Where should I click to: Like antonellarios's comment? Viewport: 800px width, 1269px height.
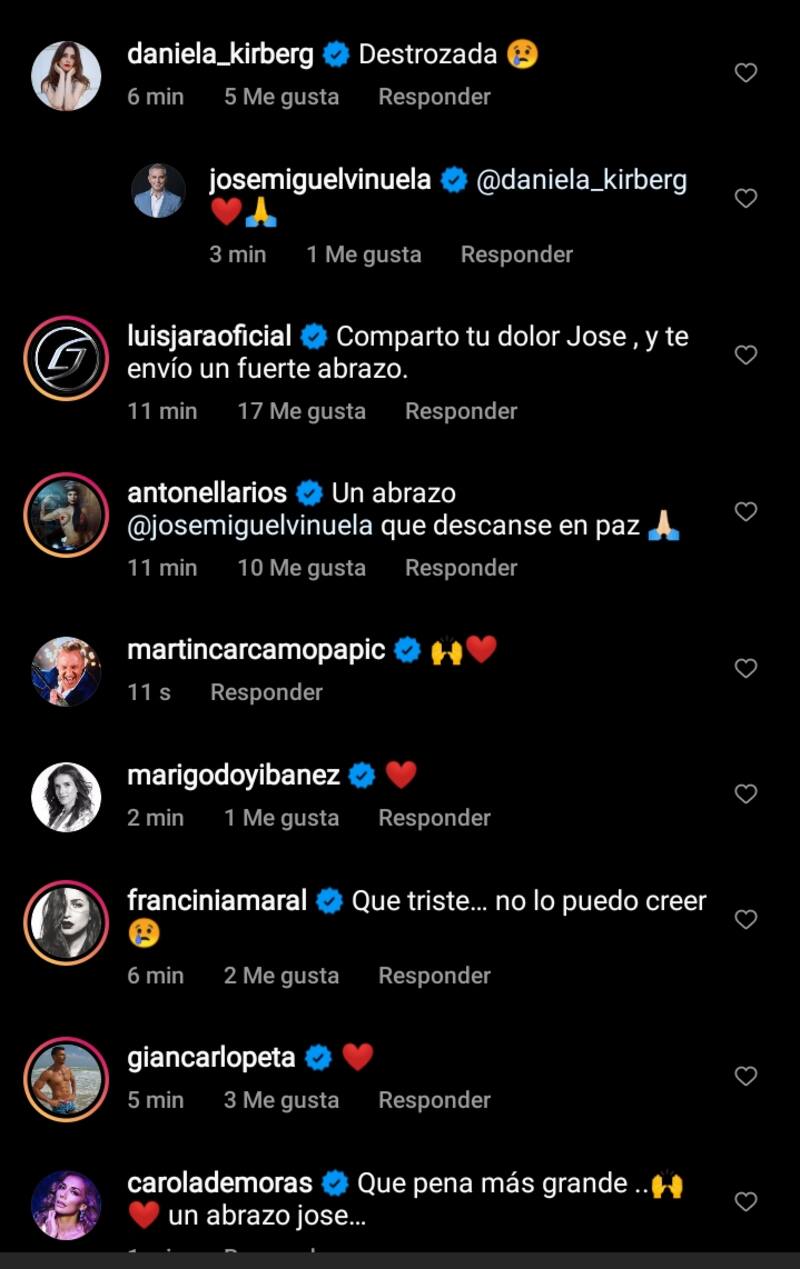click(x=746, y=512)
